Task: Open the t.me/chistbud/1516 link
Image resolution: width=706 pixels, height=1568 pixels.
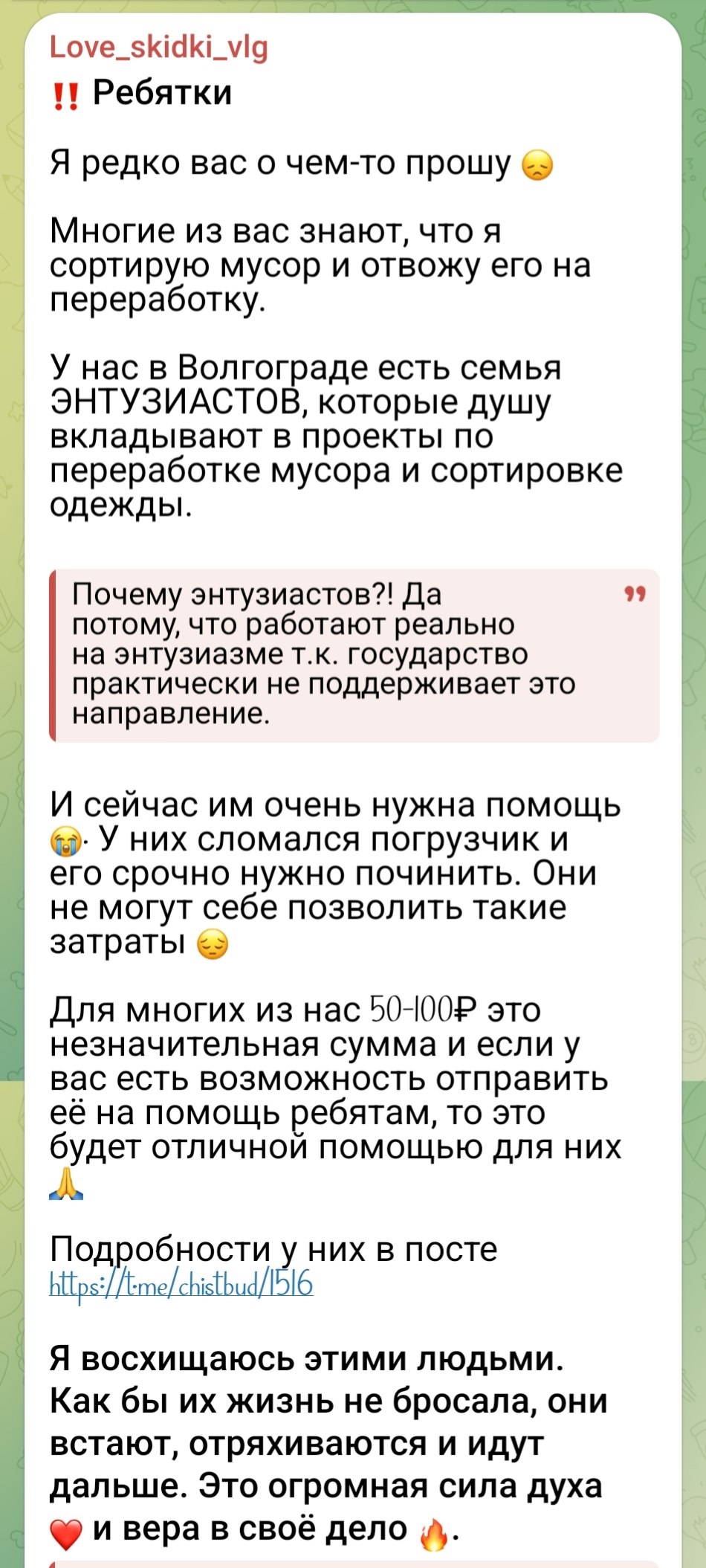Action: [x=181, y=1284]
